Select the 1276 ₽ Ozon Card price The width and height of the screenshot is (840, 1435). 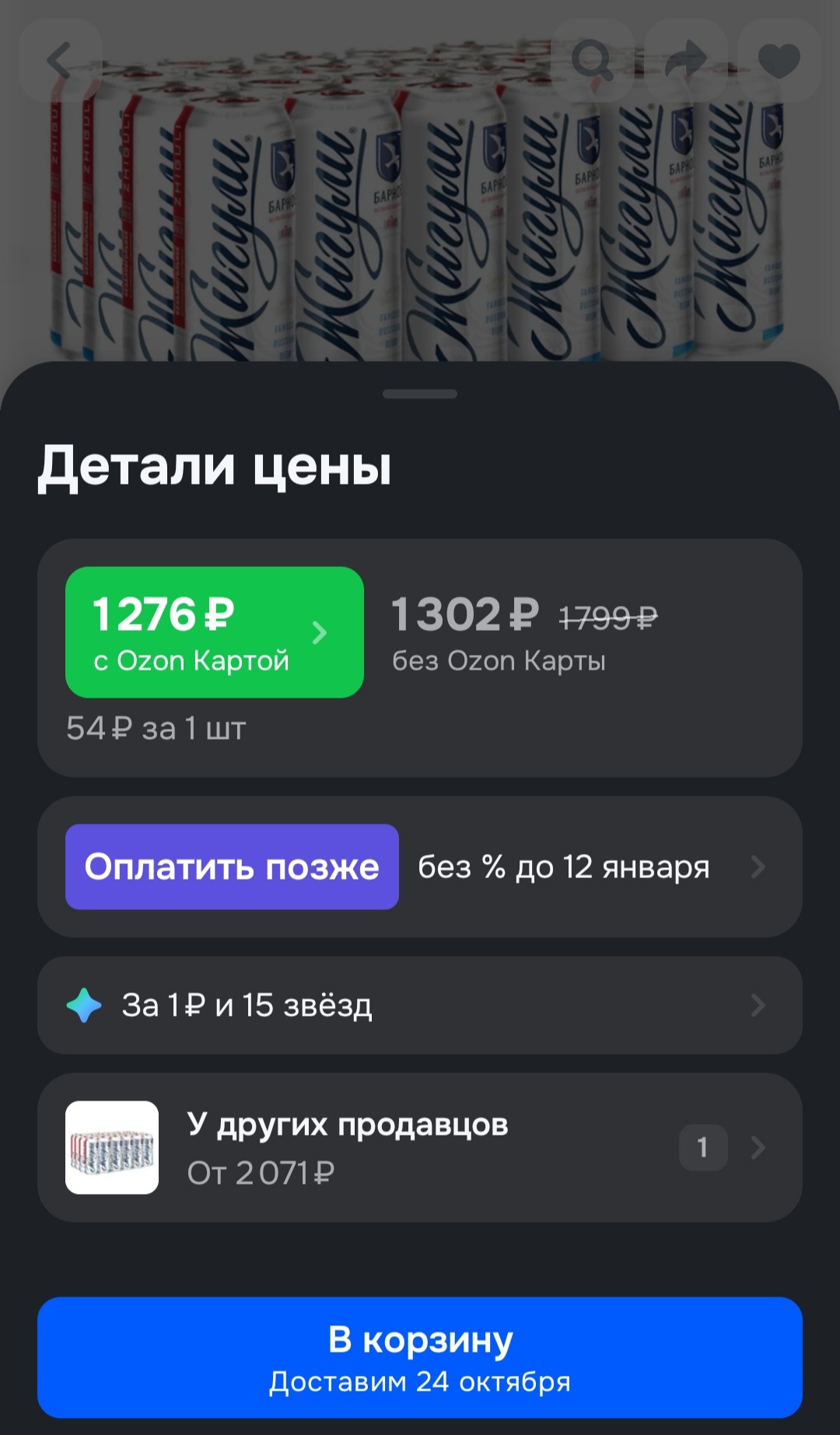pyautogui.click(x=214, y=632)
